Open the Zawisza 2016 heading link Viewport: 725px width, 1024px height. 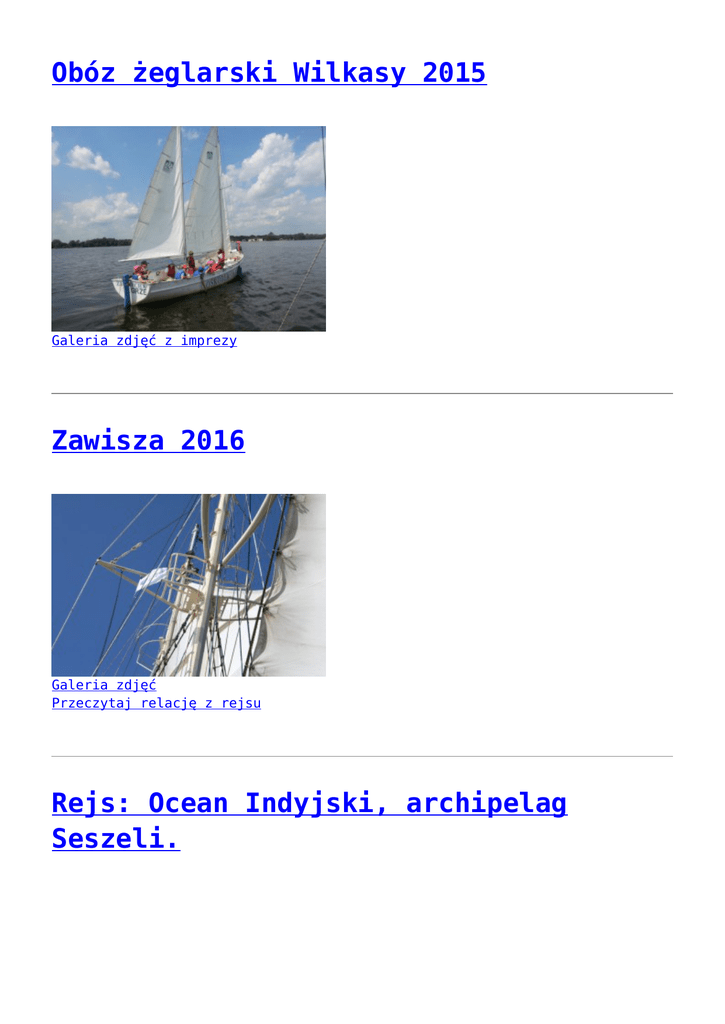click(148, 440)
